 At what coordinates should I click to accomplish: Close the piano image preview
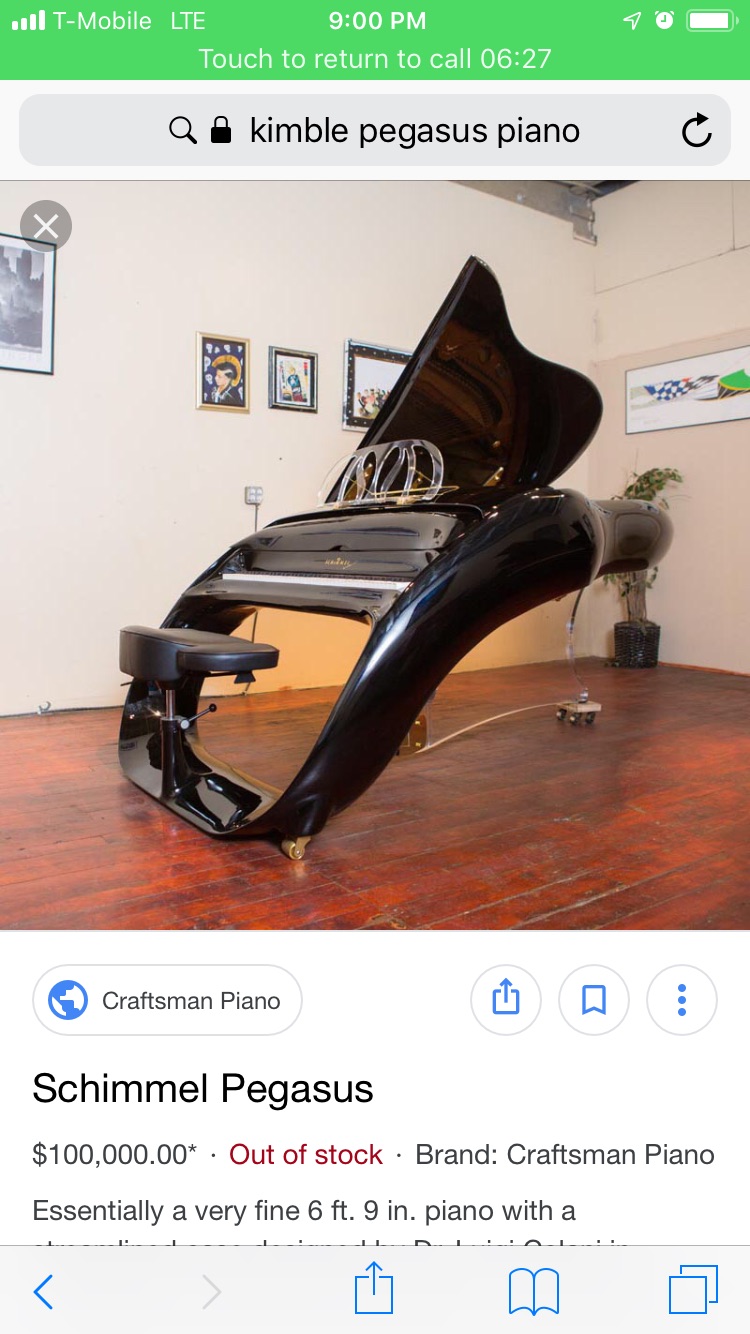[x=46, y=226]
